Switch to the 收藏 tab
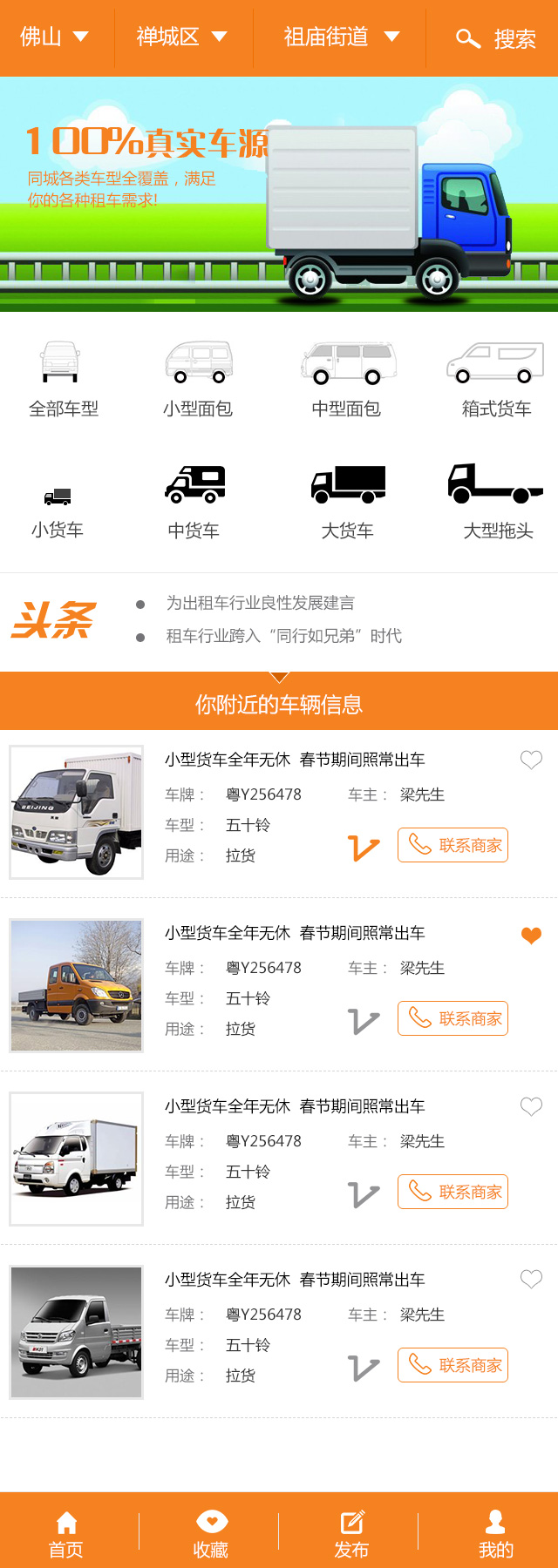Image resolution: width=558 pixels, height=1568 pixels. 211,1534
